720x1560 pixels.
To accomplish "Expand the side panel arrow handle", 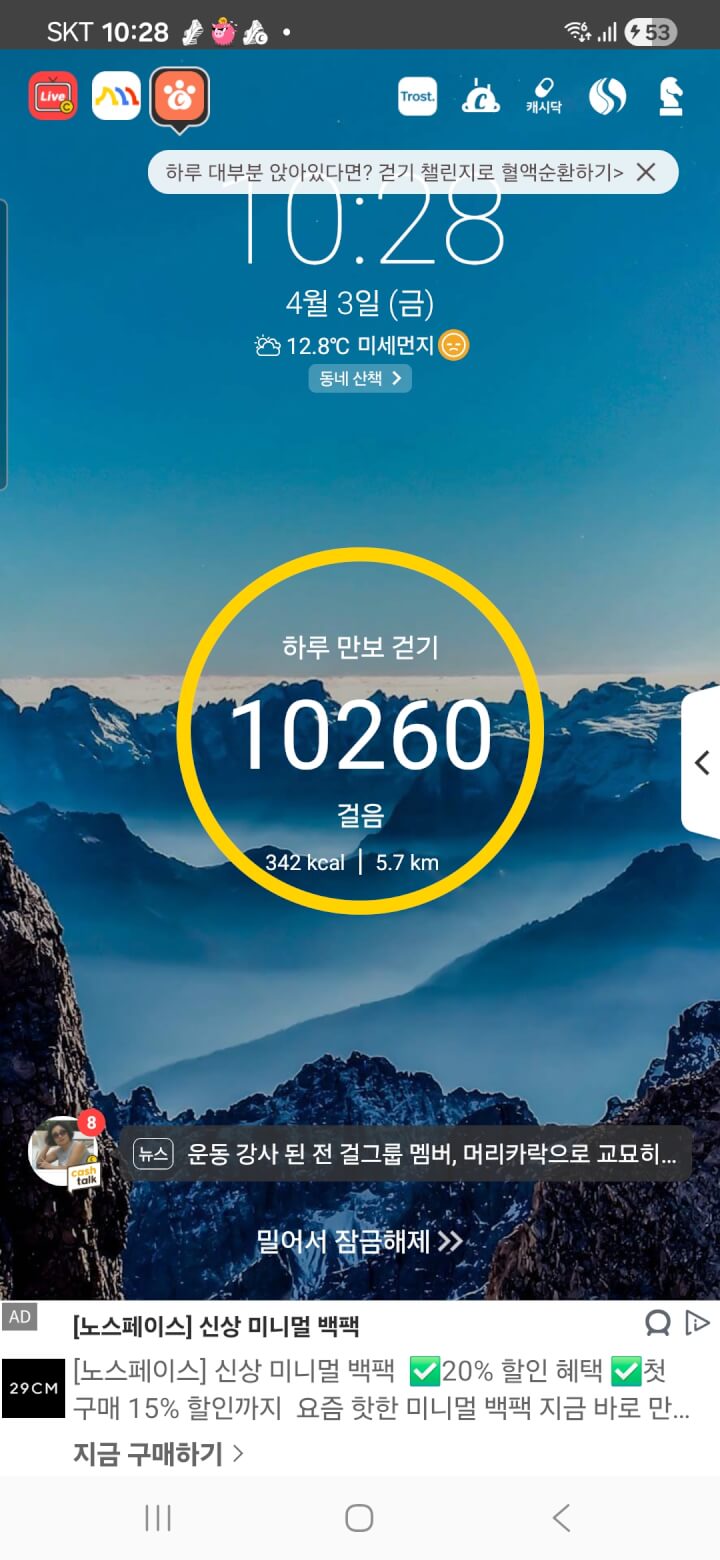I will [x=702, y=763].
